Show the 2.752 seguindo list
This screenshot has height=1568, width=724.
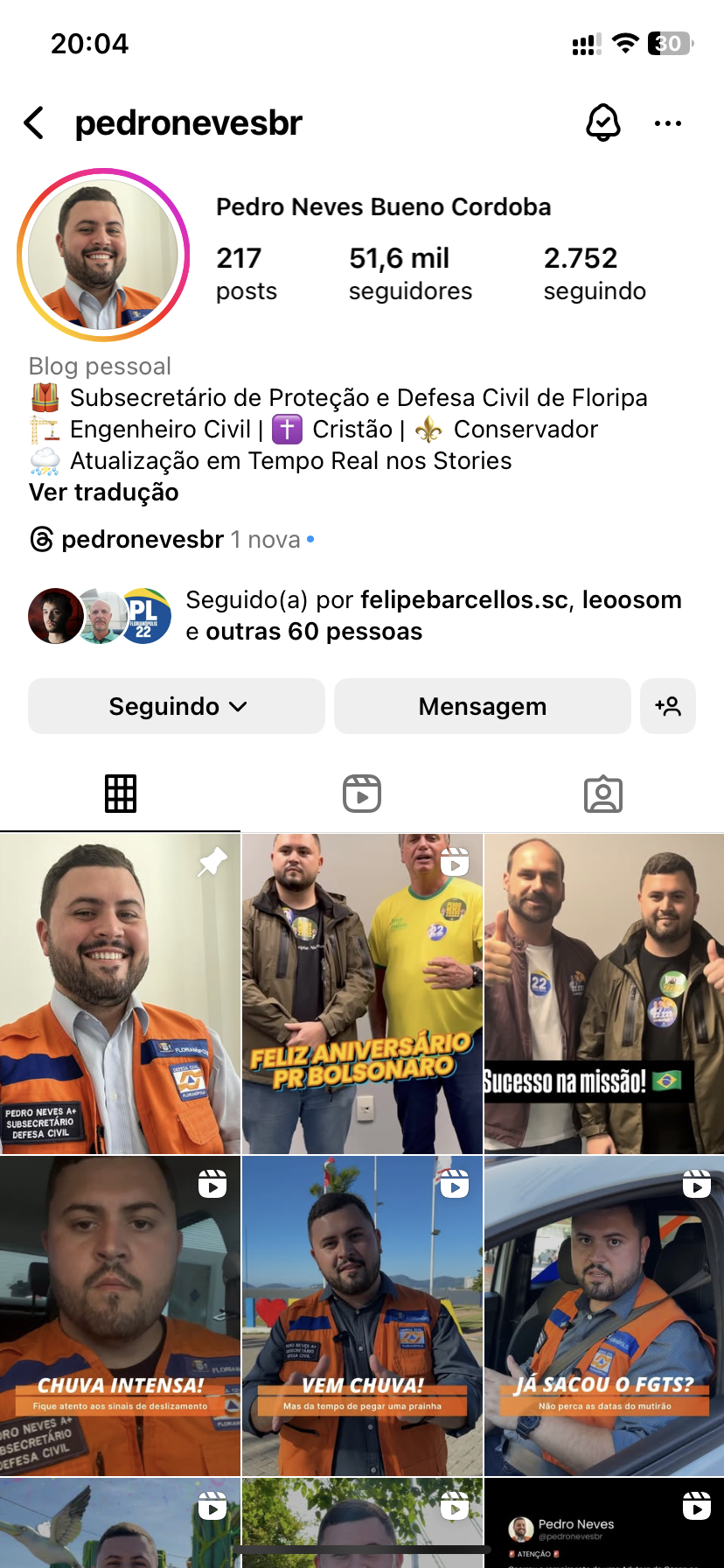point(595,273)
